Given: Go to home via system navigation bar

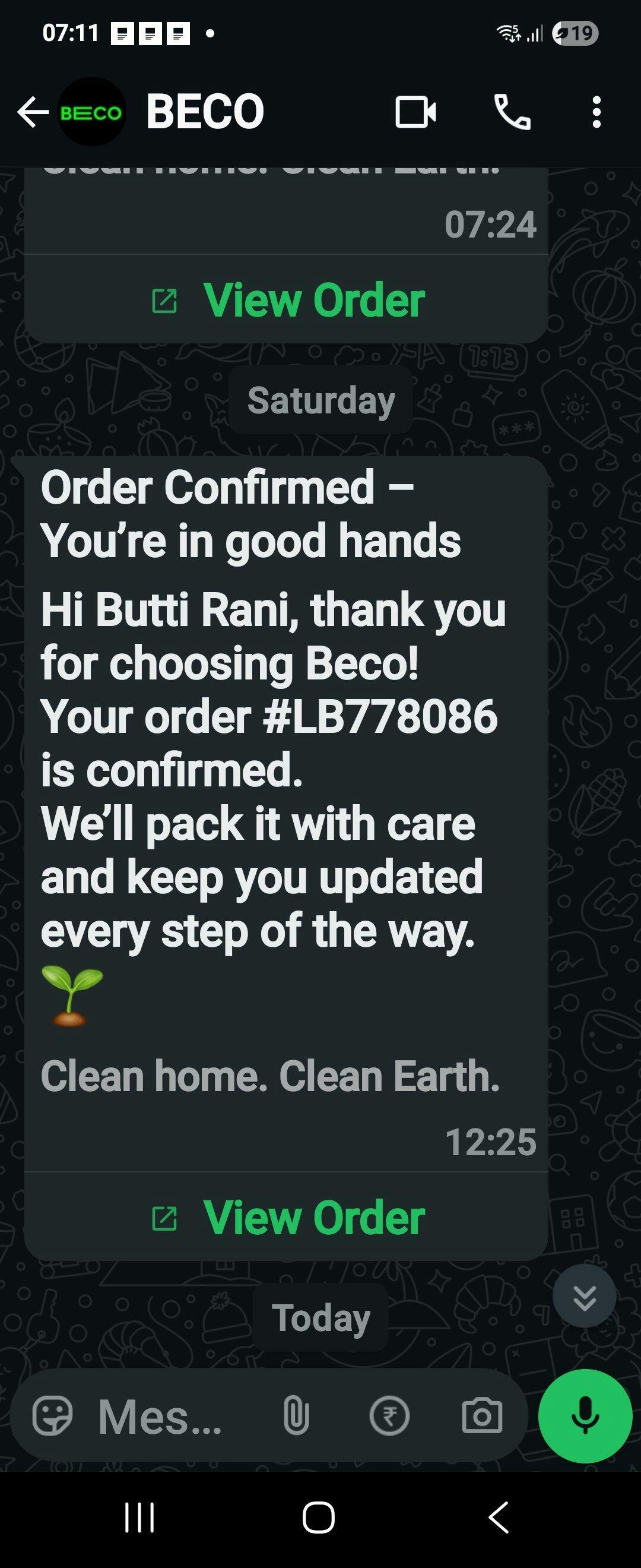Looking at the screenshot, I should click(x=319, y=1518).
